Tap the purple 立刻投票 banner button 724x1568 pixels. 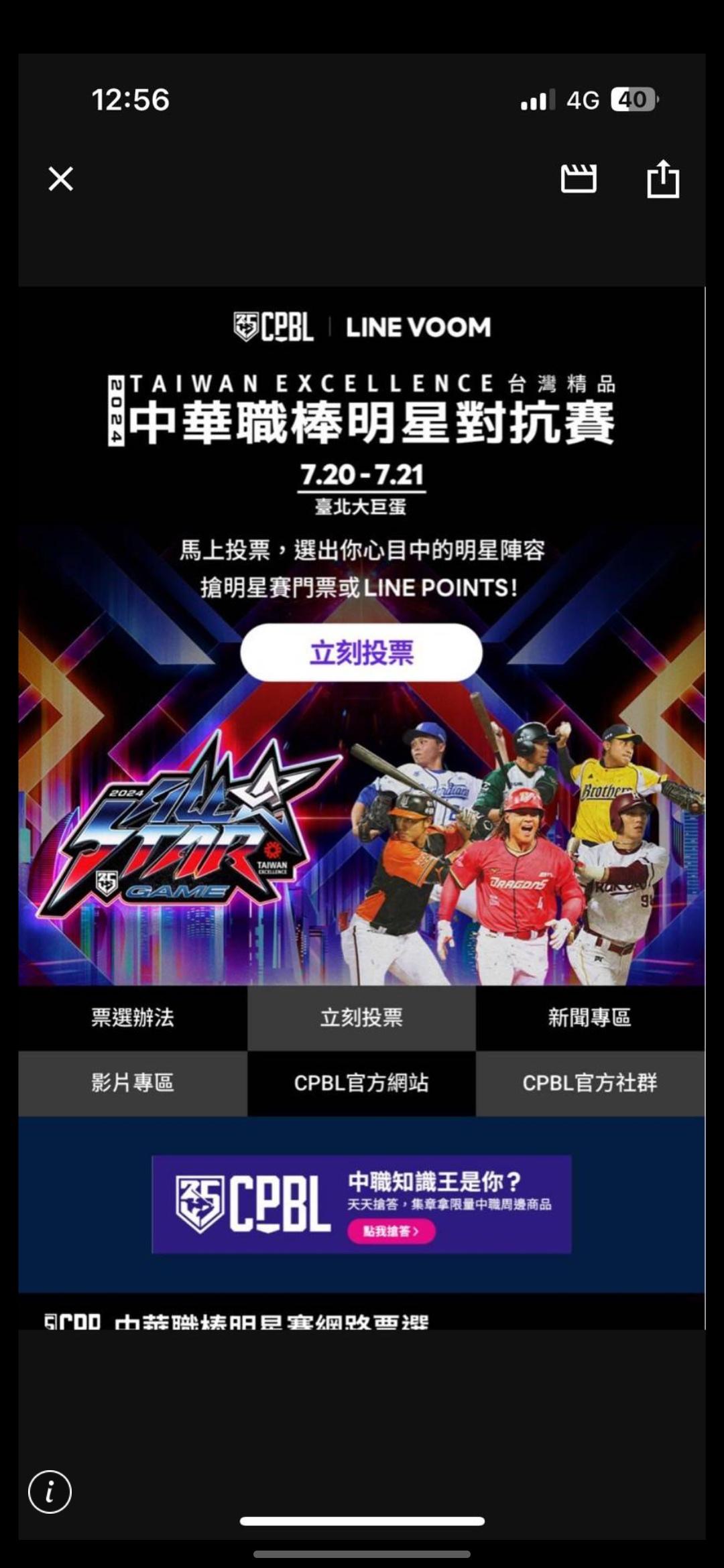click(x=361, y=653)
